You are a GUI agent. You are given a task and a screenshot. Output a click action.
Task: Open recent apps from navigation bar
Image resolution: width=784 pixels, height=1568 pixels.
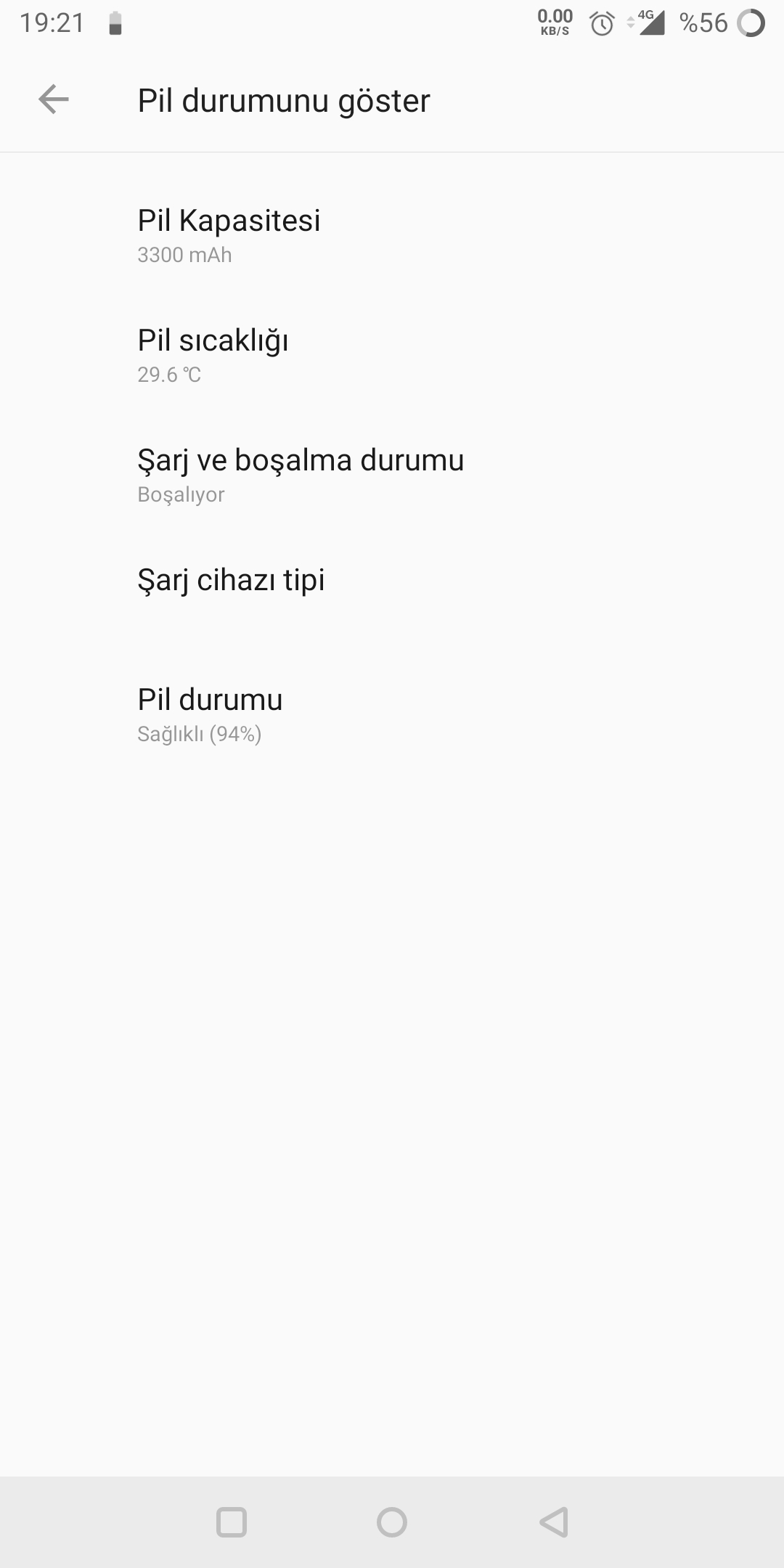(x=232, y=1522)
